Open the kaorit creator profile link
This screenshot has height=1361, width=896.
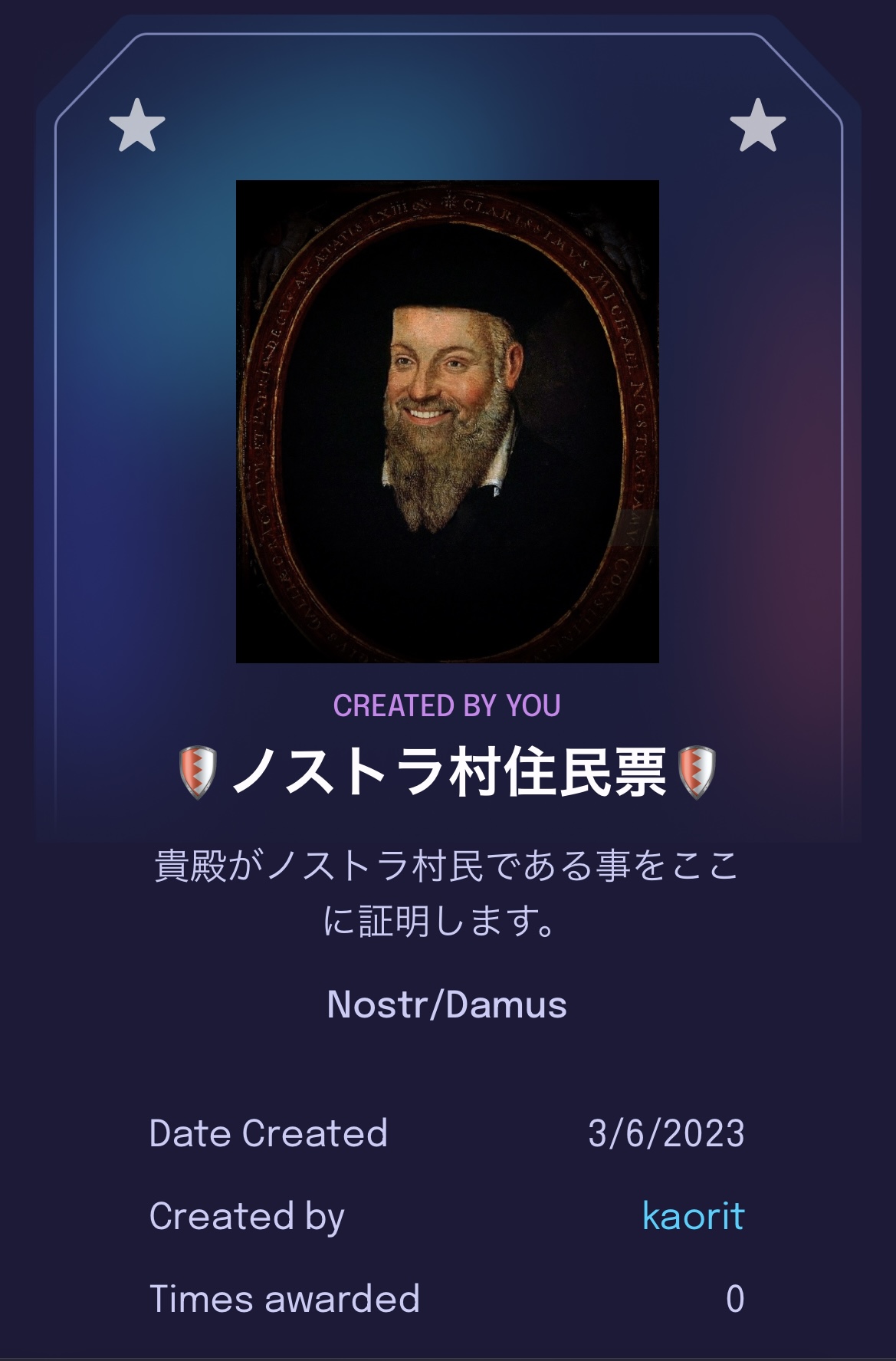pyautogui.click(x=692, y=1216)
